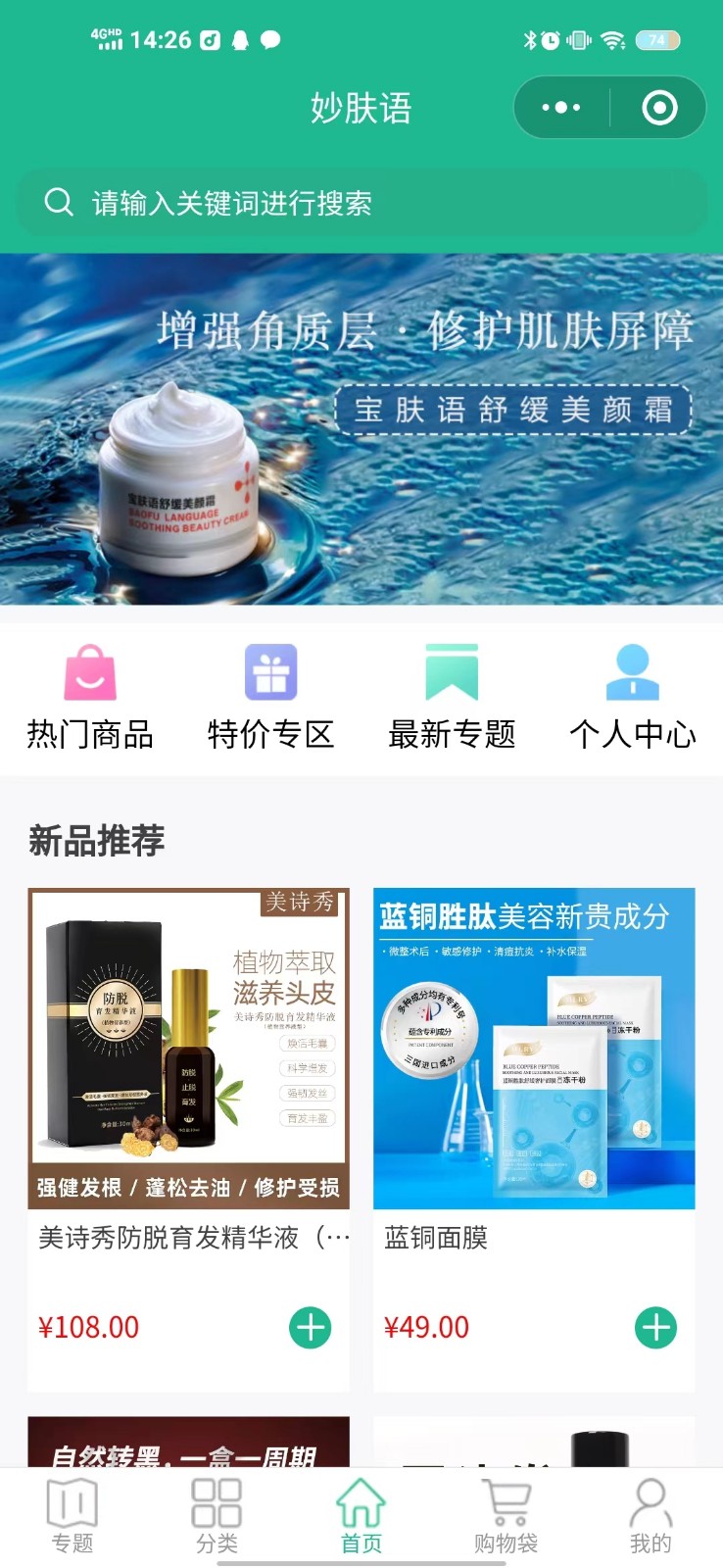Open the mini program more options menu
The height and width of the screenshot is (1568, 723).
tap(560, 108)
